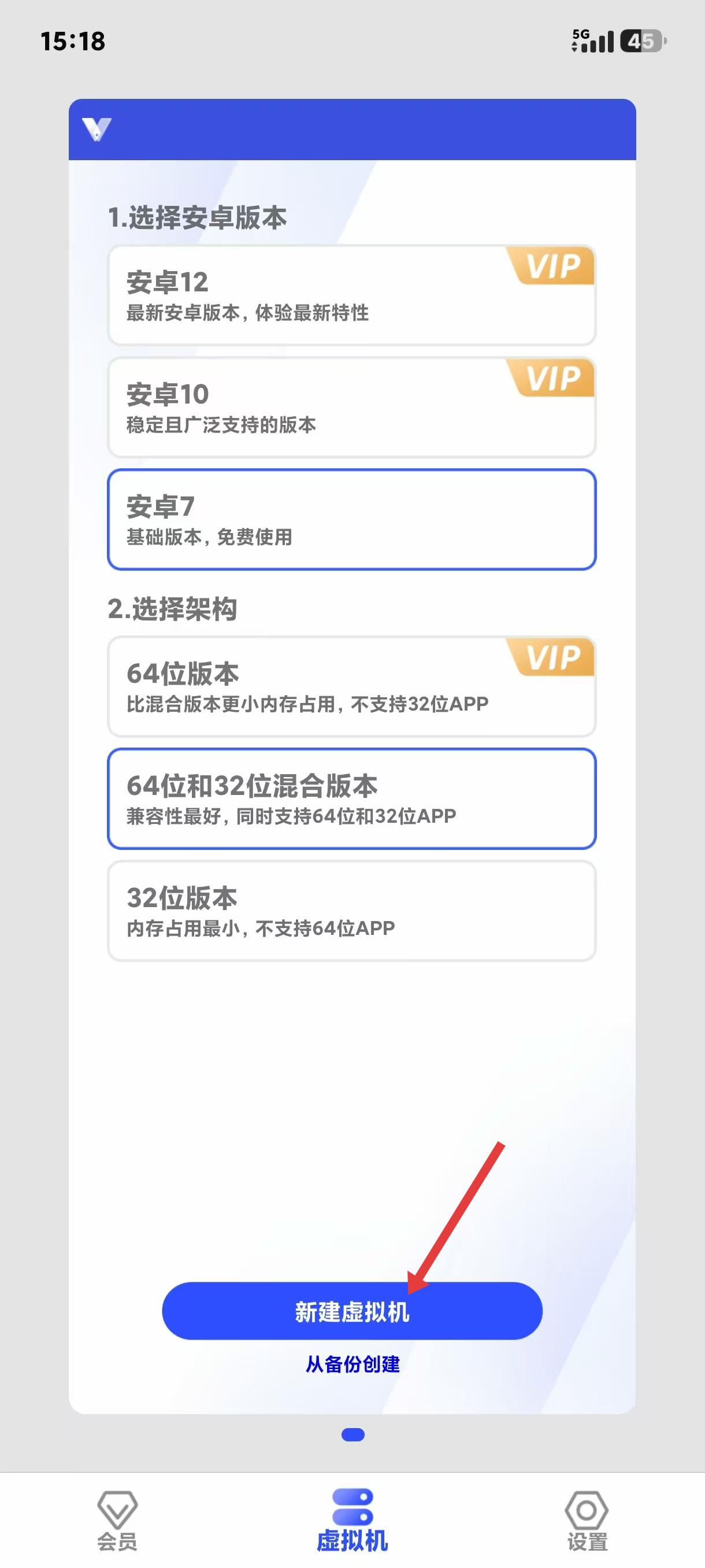The width and height of the screenshot is (705, 1568).
Task: Tap the 新建虚拟机 button
Action: click(351, 1311)
